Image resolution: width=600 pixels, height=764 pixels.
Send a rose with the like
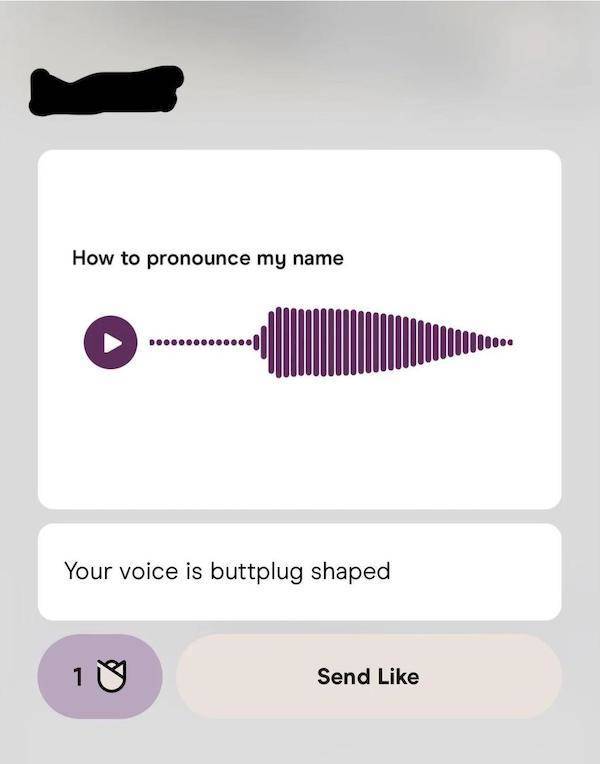pyautogui.click(x=99, y=677)
